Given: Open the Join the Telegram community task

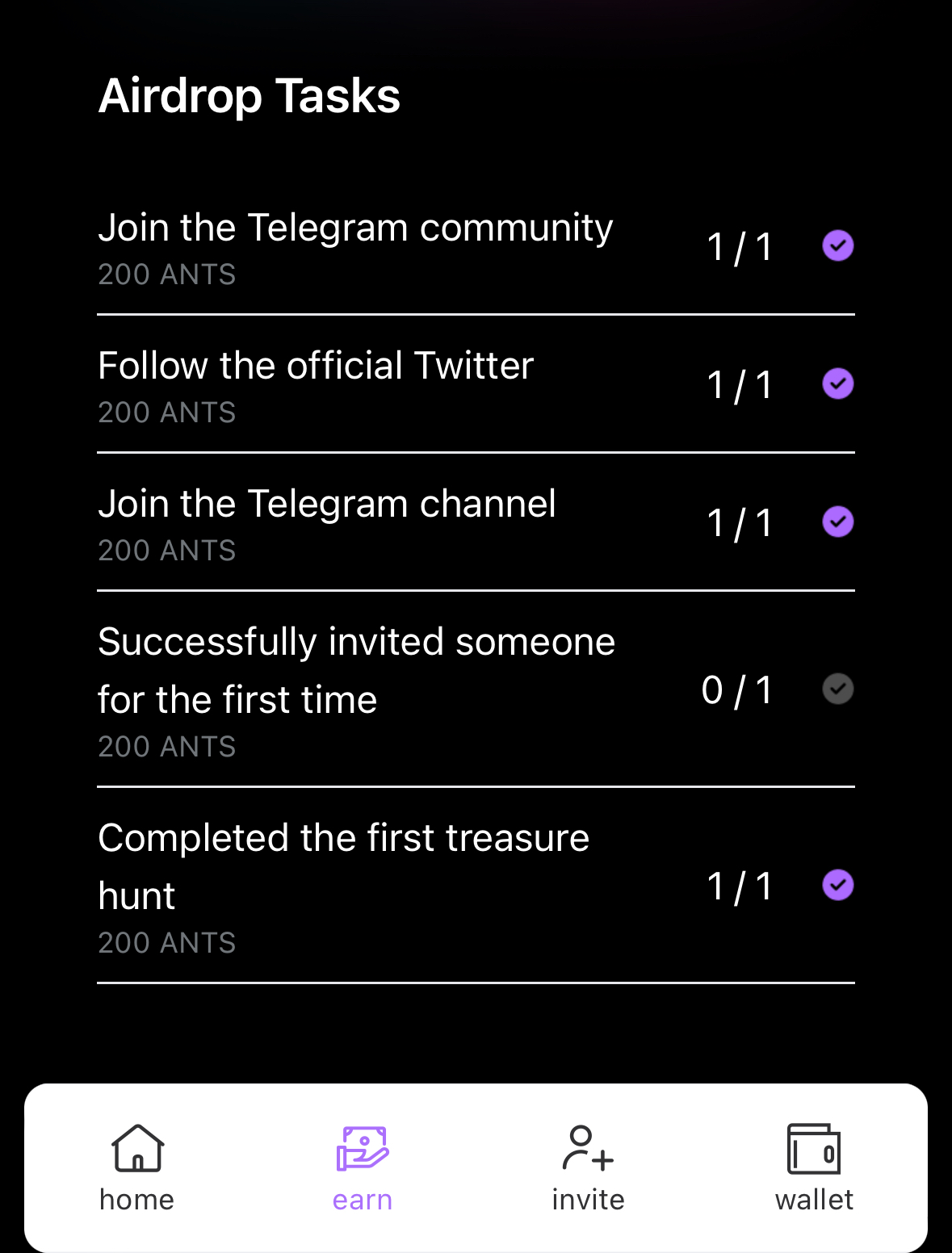Looking at the screenshot, I should click(355, 246).
